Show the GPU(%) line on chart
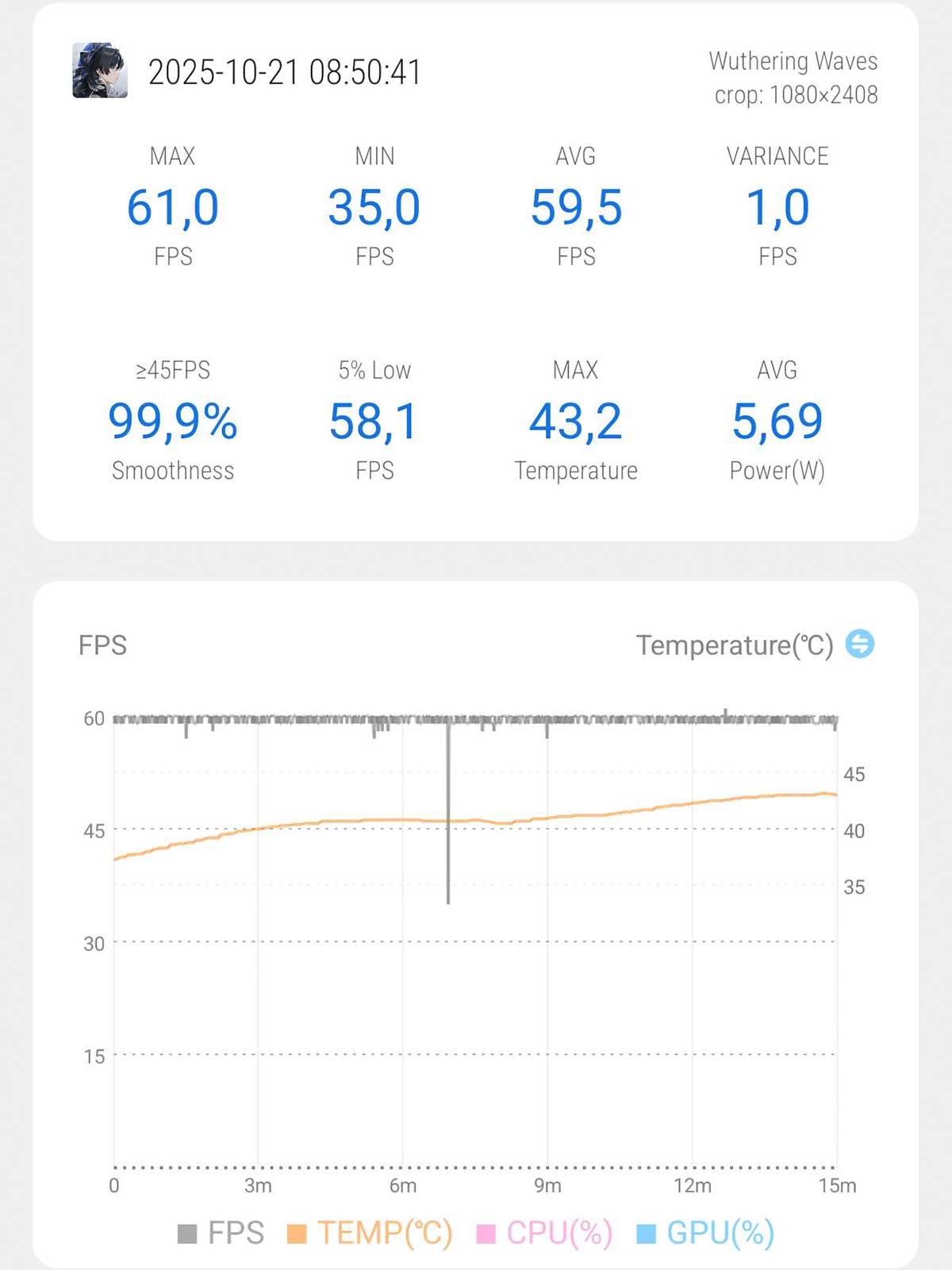952x1270 pixels. (705, 1233)
